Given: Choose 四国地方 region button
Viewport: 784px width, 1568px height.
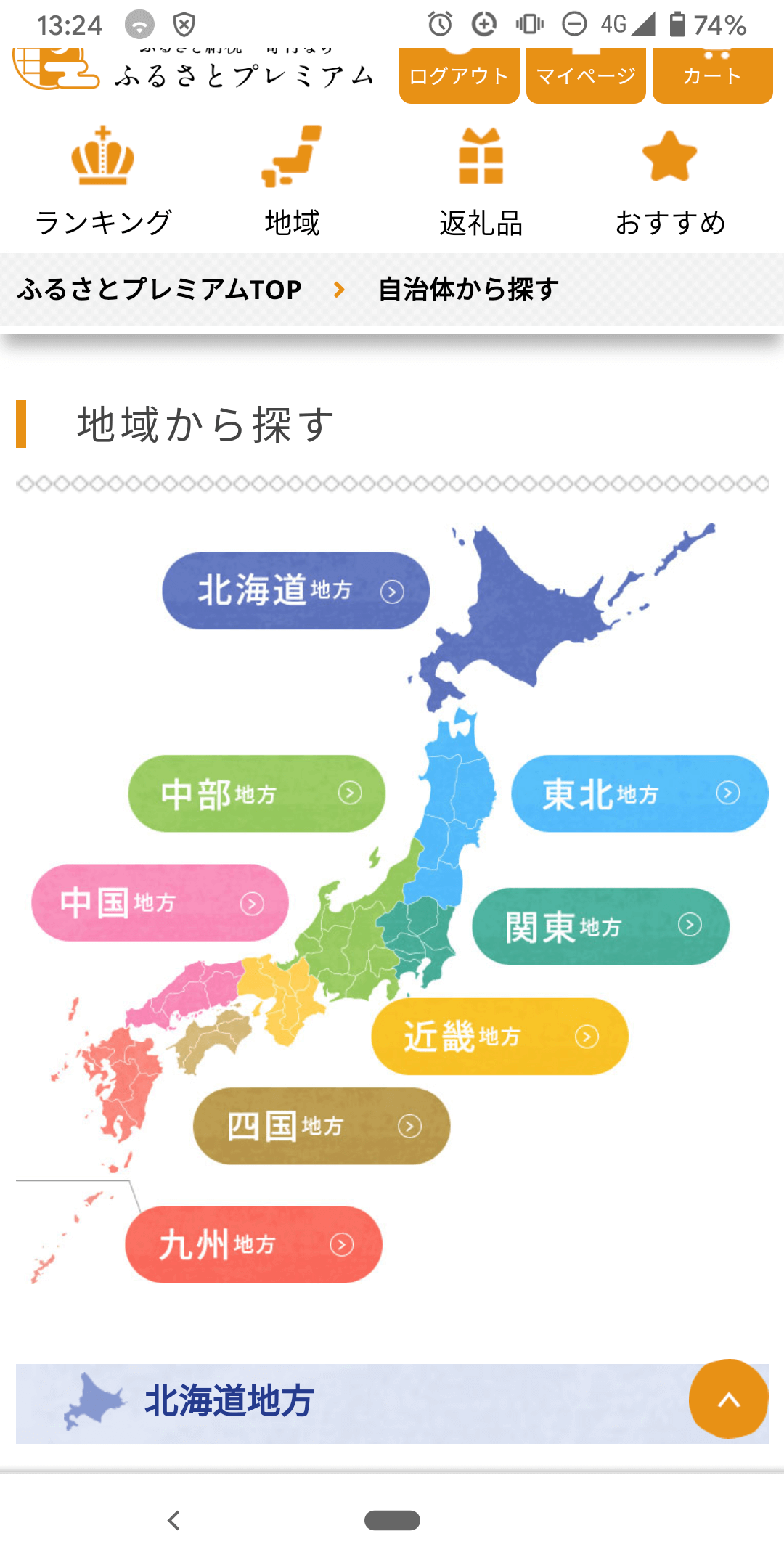Looking at the screenshot, I should point(322,1126).
